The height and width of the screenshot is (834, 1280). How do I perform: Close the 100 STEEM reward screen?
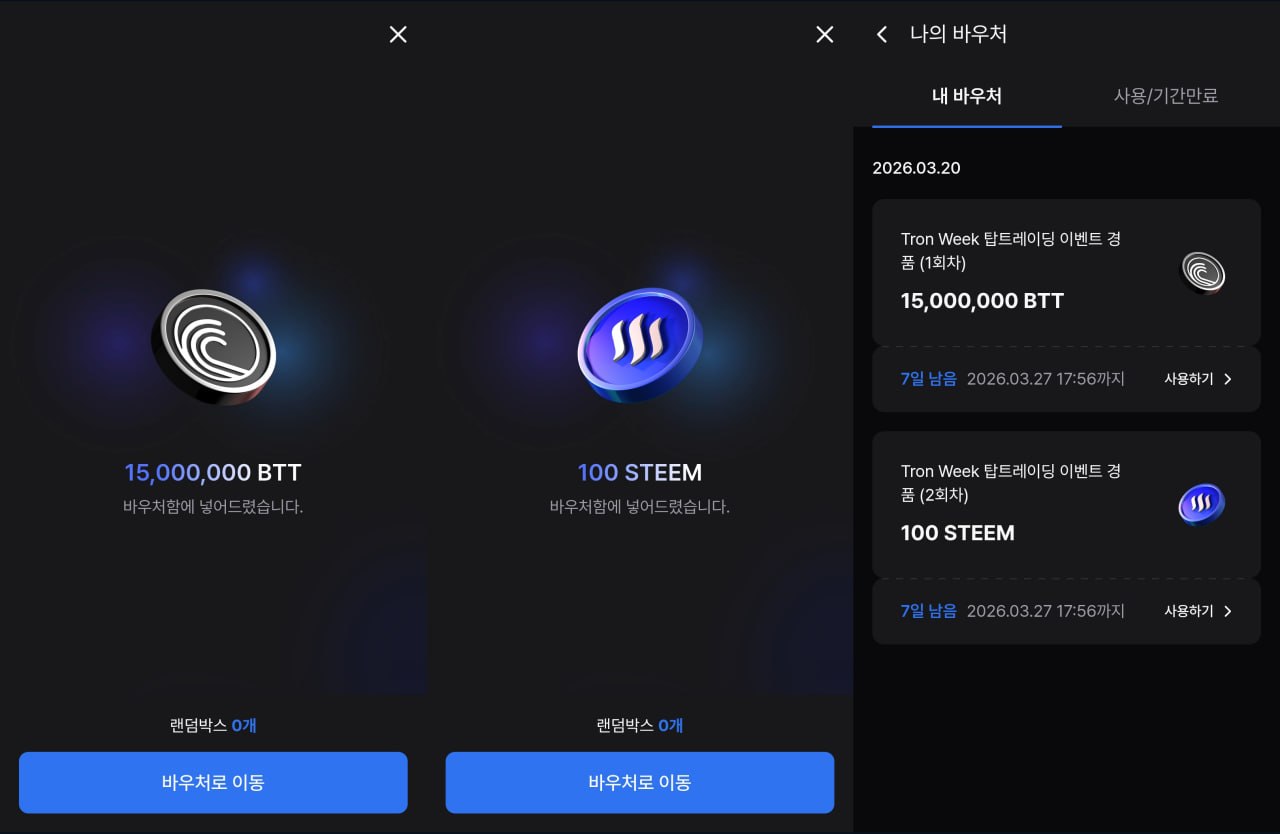click(x=825, y=35)
